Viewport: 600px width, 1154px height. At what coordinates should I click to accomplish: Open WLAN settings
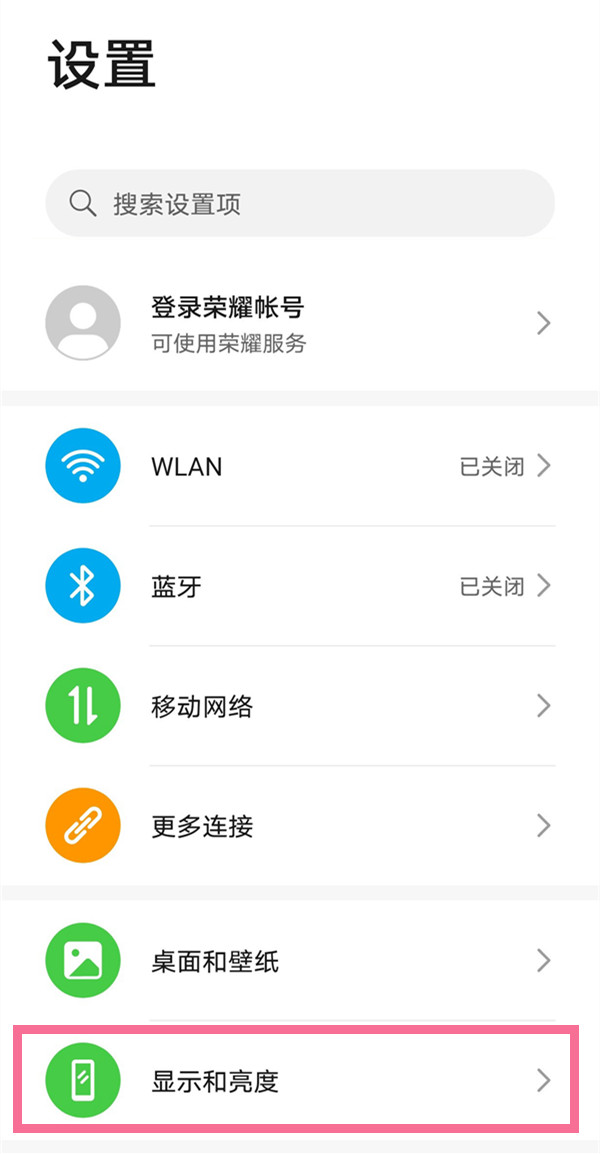(x=300, y=466)
